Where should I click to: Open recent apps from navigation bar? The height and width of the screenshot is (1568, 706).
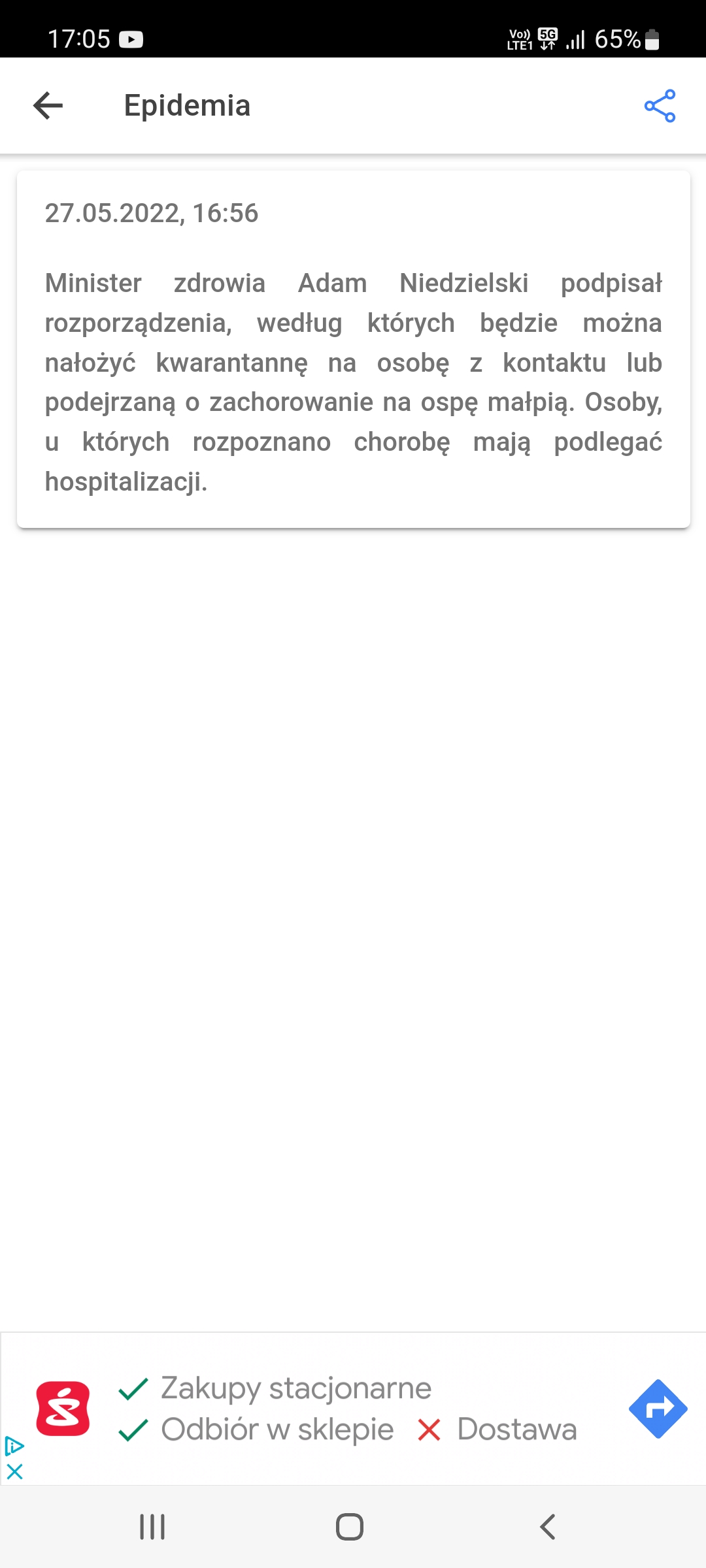(x=152, y=1527)
